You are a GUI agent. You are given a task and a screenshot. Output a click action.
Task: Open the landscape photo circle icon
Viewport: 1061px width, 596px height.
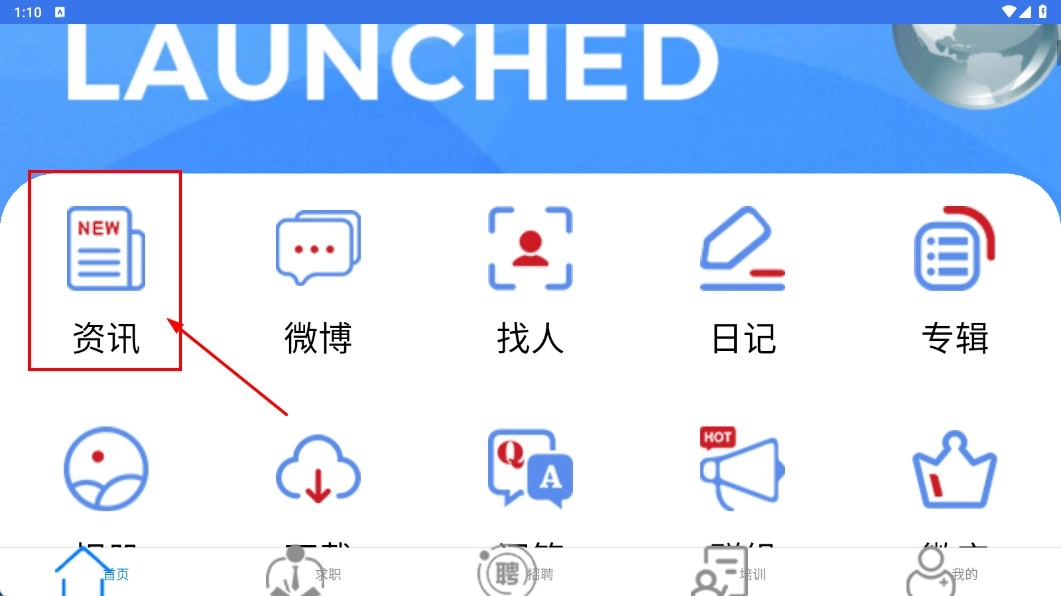click(x=106, y=468)
